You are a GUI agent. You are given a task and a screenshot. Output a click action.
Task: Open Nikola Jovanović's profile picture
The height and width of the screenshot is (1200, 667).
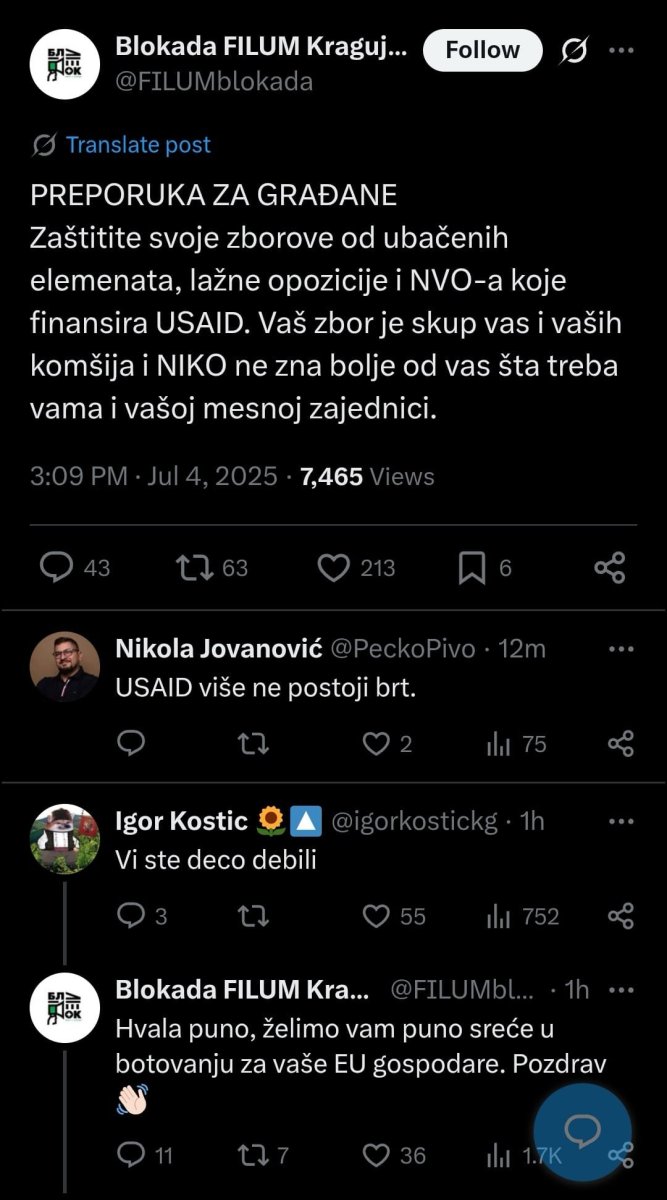pos(64,666)
